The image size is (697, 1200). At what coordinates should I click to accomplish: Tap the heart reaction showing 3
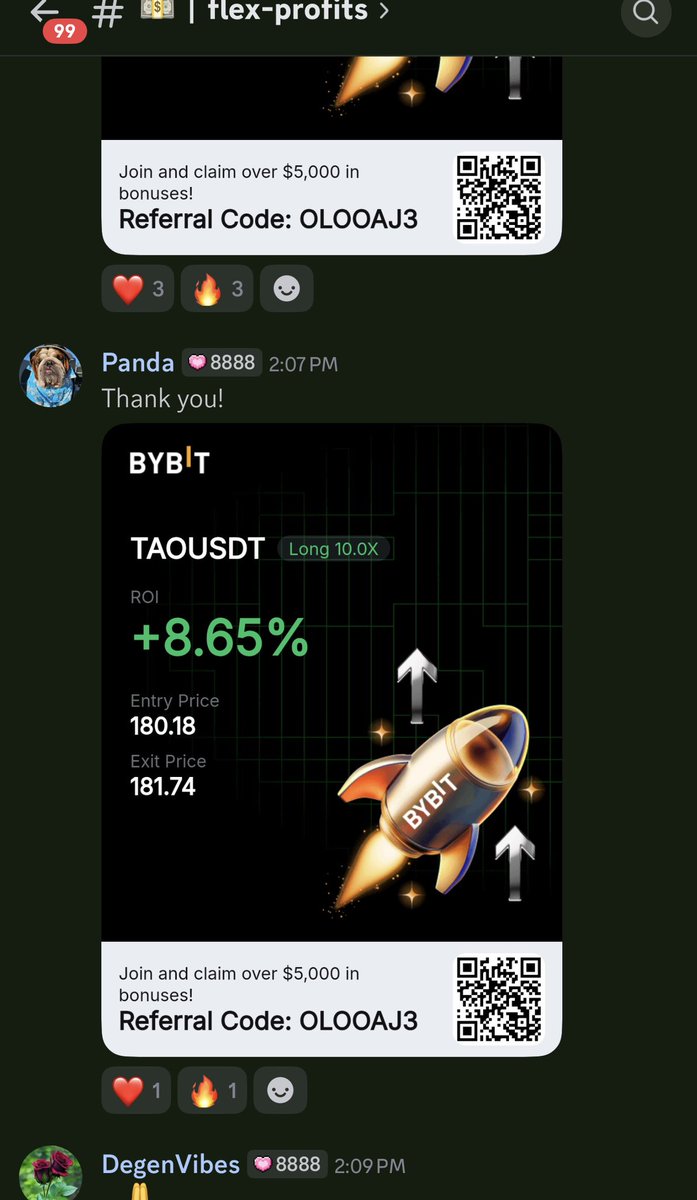[137, 289]
